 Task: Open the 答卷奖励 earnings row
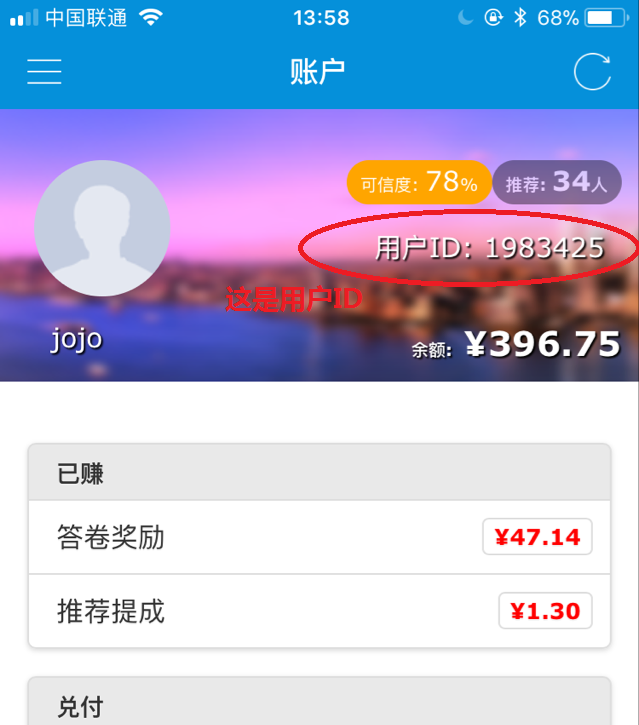pos(319,537)
